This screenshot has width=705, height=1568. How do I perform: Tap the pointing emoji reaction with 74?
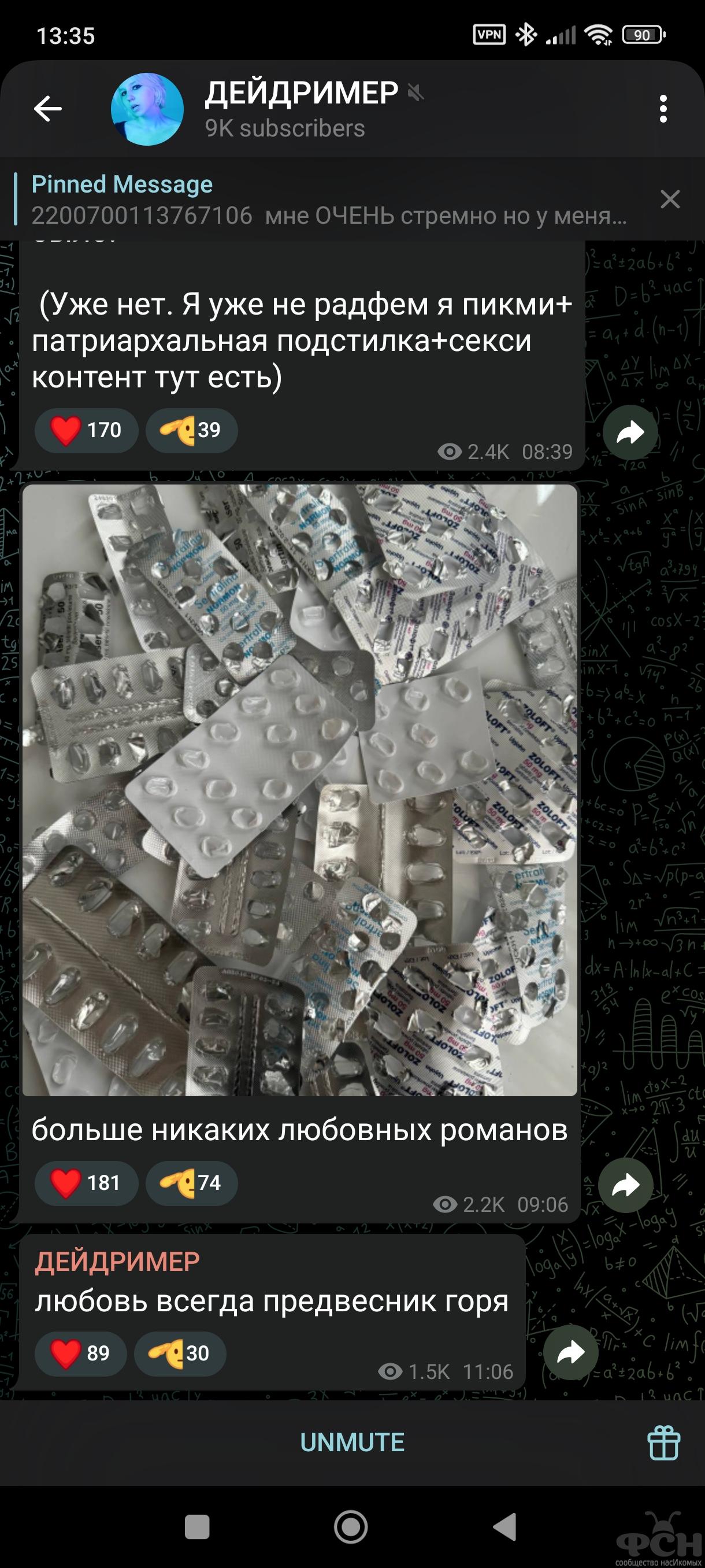(x=191, y=1183)
